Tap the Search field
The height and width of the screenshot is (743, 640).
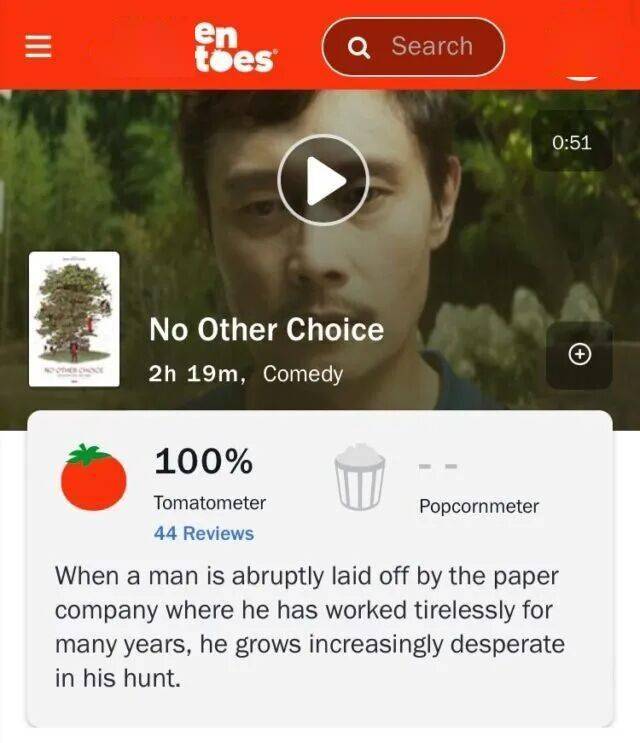tap(413, 47)
